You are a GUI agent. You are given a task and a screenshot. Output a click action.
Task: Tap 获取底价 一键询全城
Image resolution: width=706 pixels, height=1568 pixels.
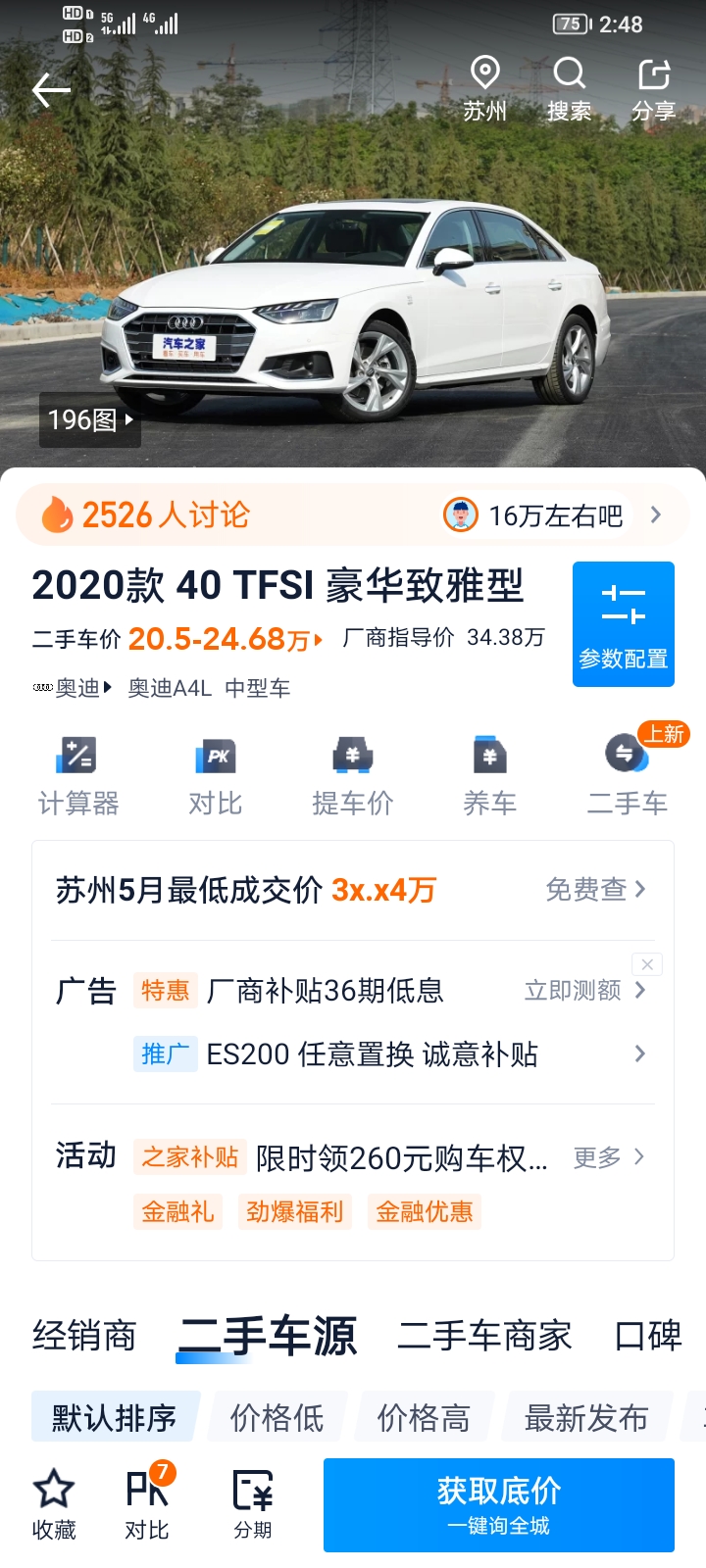[x=499, y=1505]
